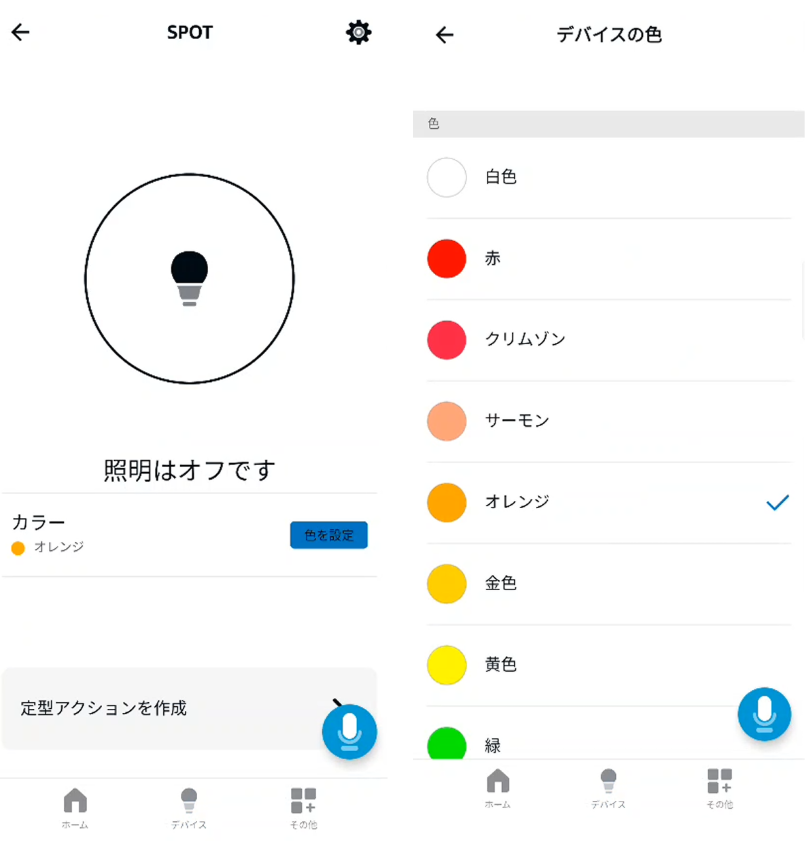Screen dimensions: 811x846
Task: Go back from the デバイスの色 screen
Action: (445, 35)
